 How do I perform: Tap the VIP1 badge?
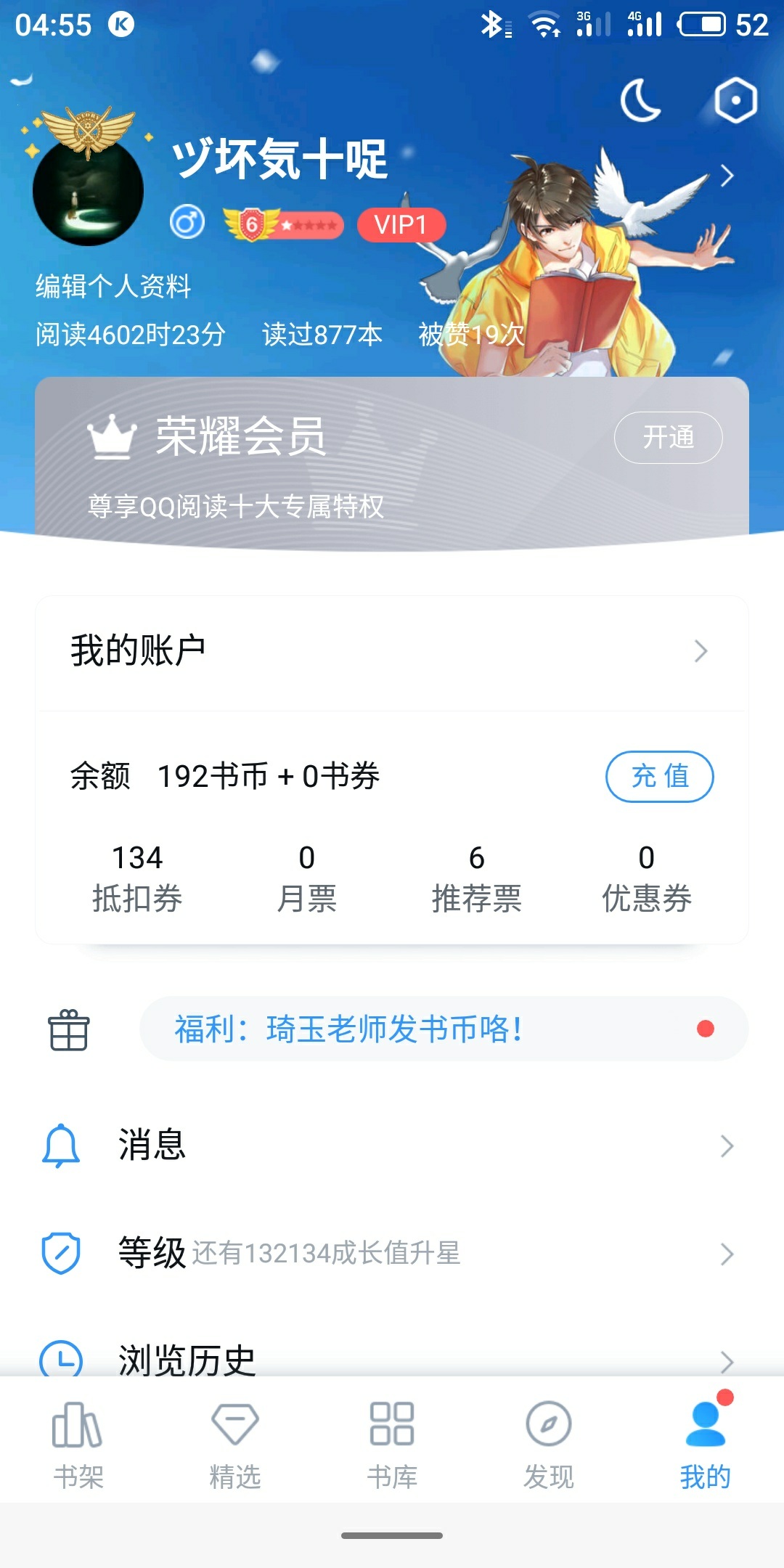[x=401, y=224]
